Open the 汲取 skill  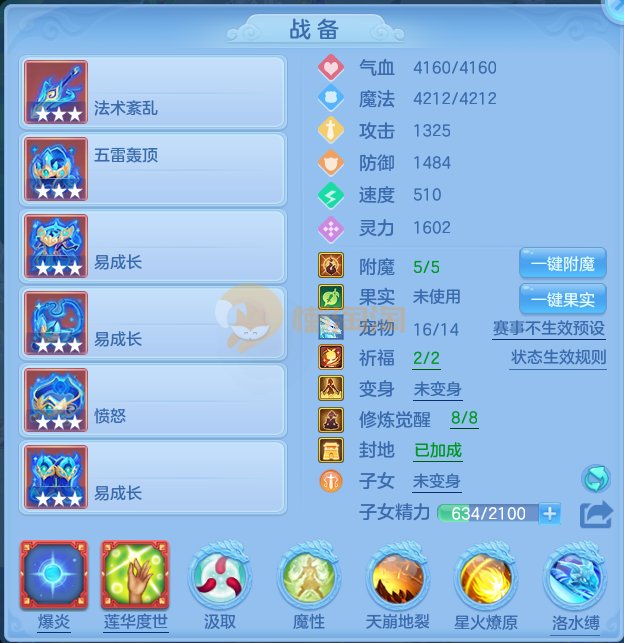pos(220,575)
